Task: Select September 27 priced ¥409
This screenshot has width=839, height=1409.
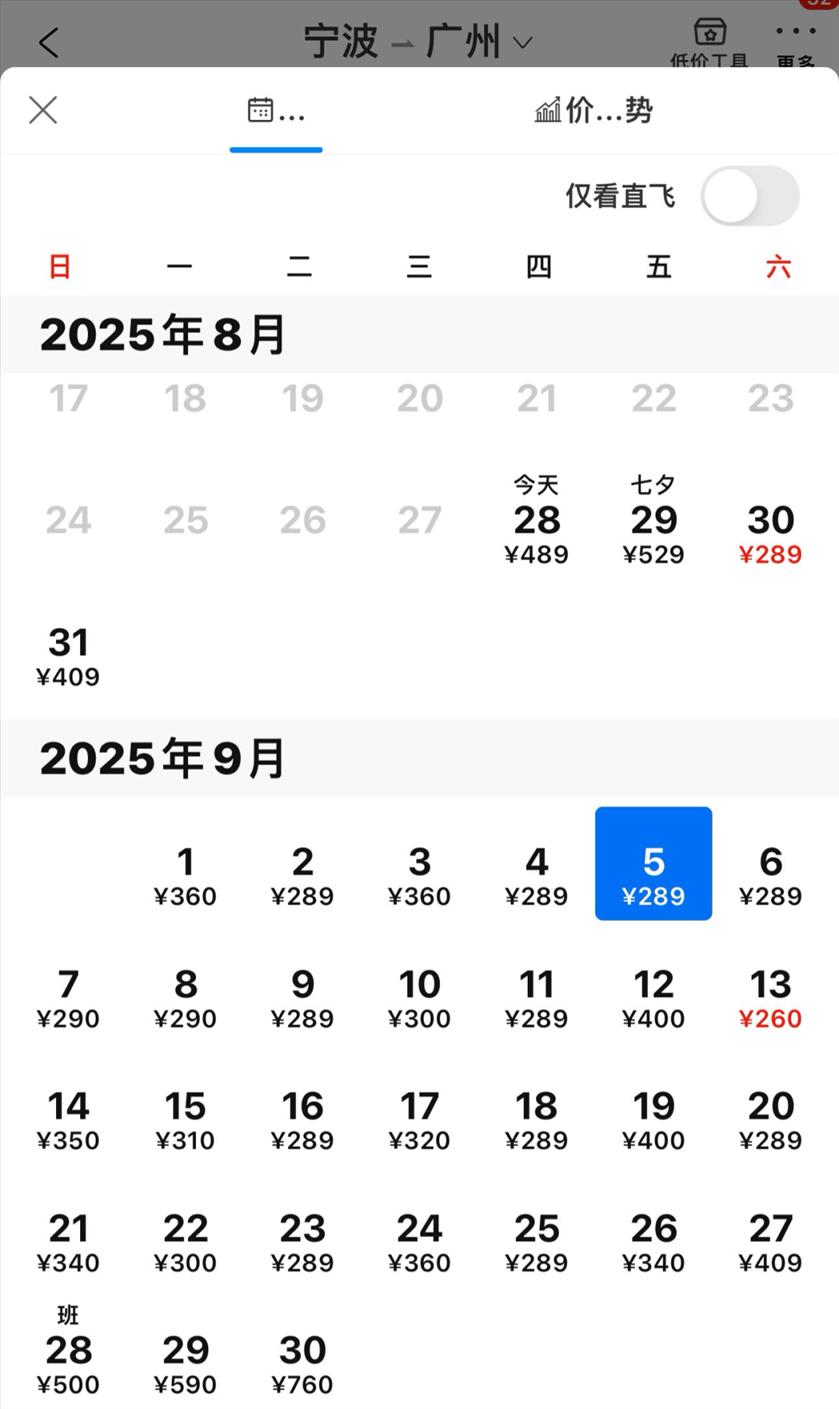Action: coord(771,1242)
